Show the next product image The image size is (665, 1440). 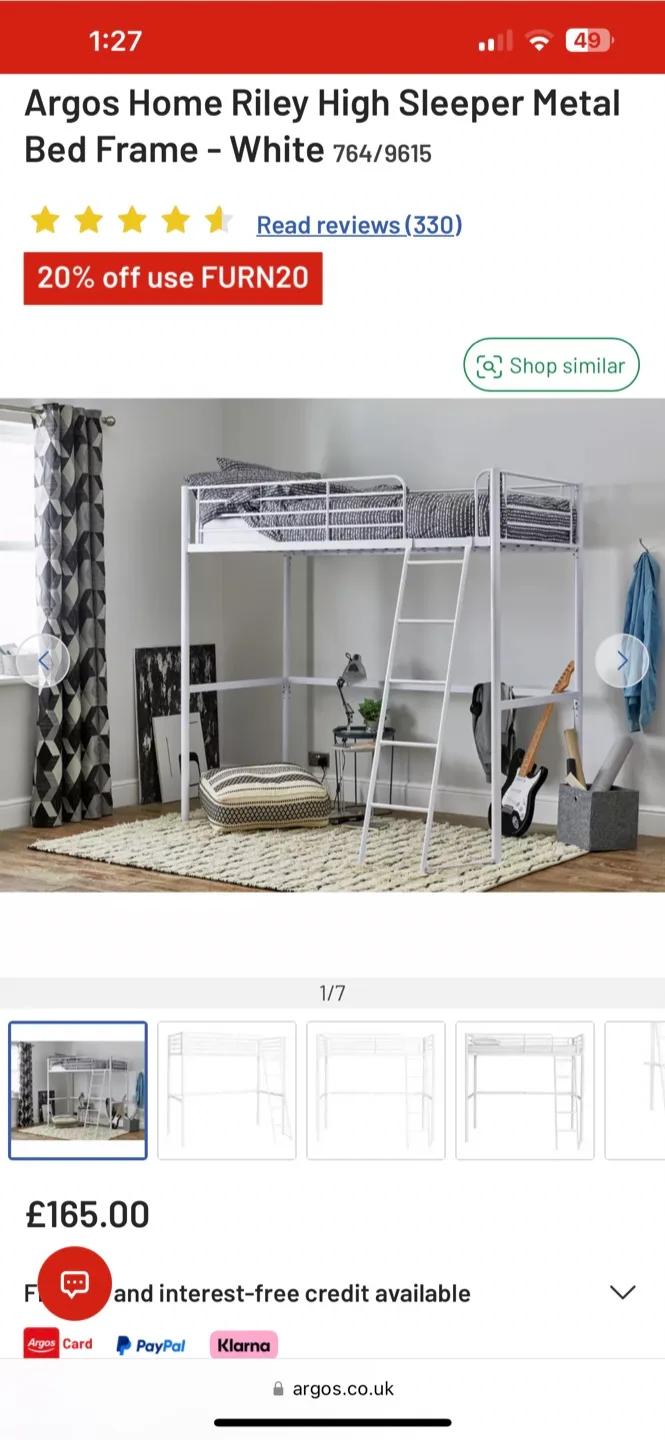(622, 660)
